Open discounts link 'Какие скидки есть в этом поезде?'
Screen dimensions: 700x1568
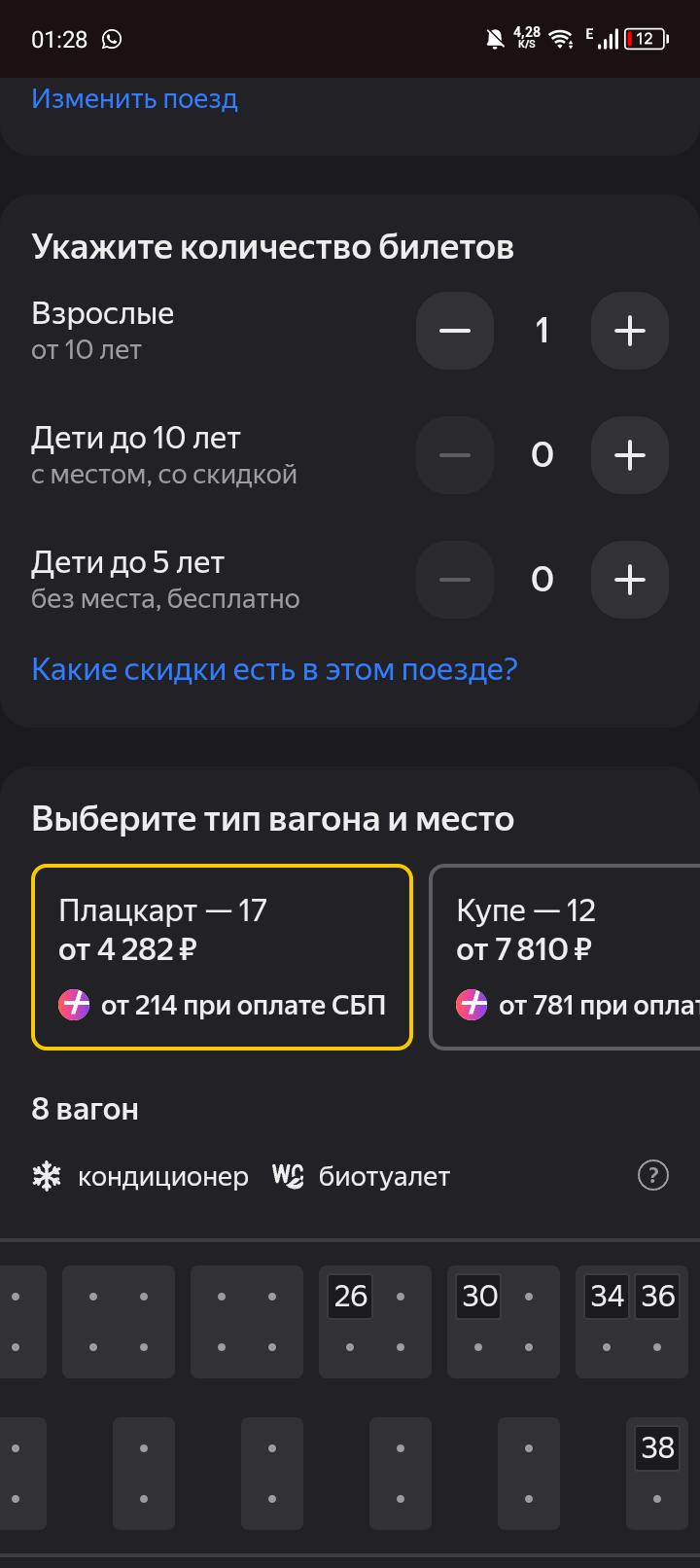pos(274,669)
